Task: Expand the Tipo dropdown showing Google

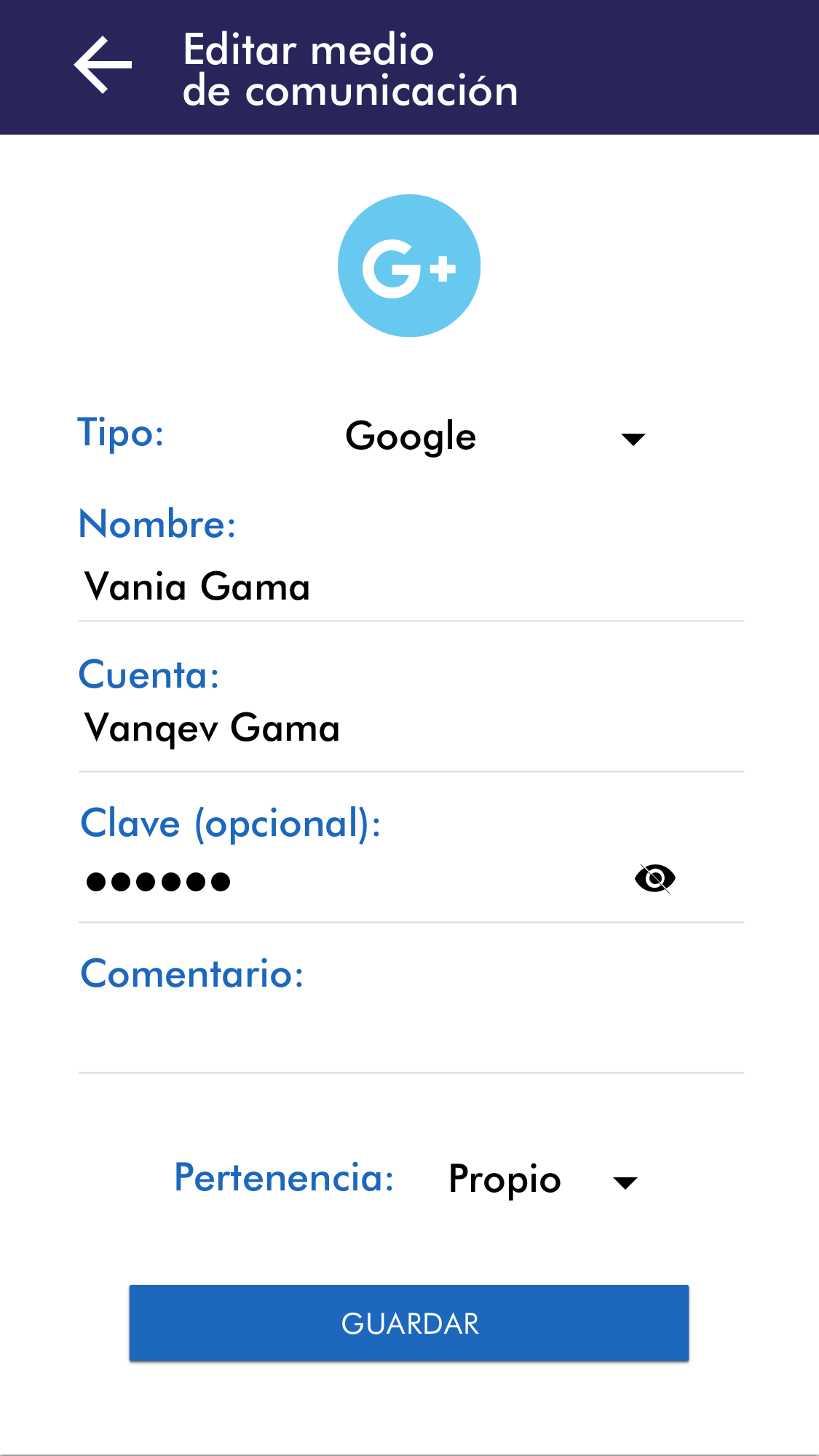Action: (x=495, y=437)
